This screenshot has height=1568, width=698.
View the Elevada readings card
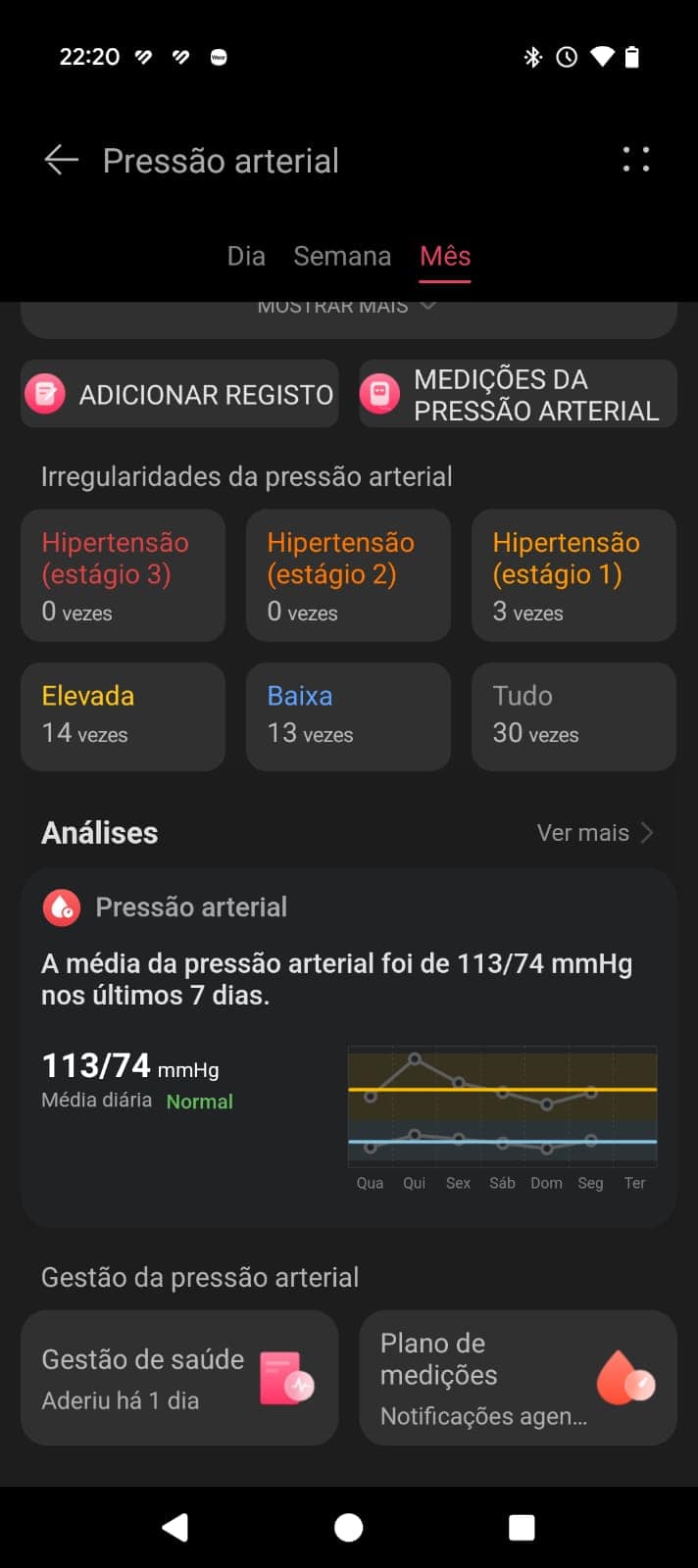pyautogui.click(x=123, y=715)
